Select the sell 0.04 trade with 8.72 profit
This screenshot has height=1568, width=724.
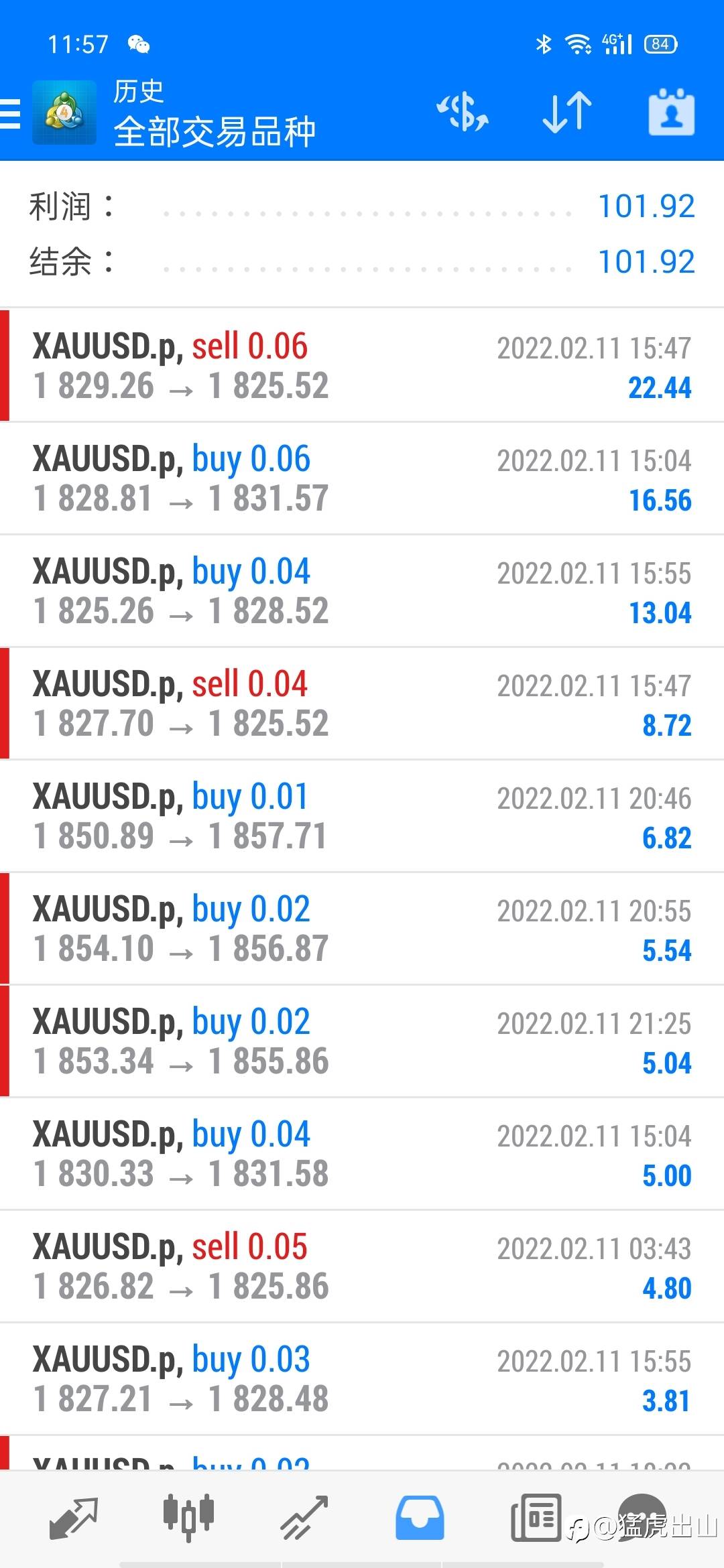(x=362, y=704)
